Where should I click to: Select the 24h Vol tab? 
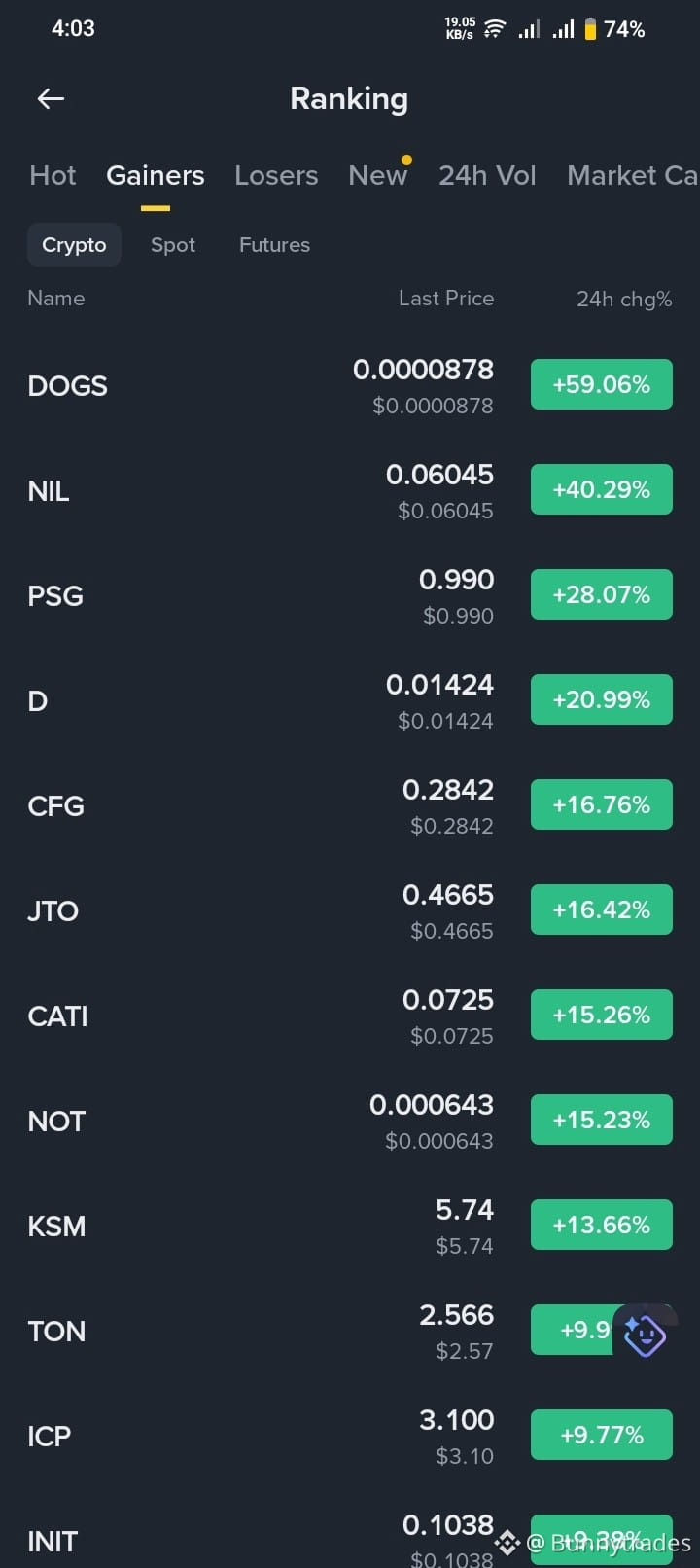(487, 175)
